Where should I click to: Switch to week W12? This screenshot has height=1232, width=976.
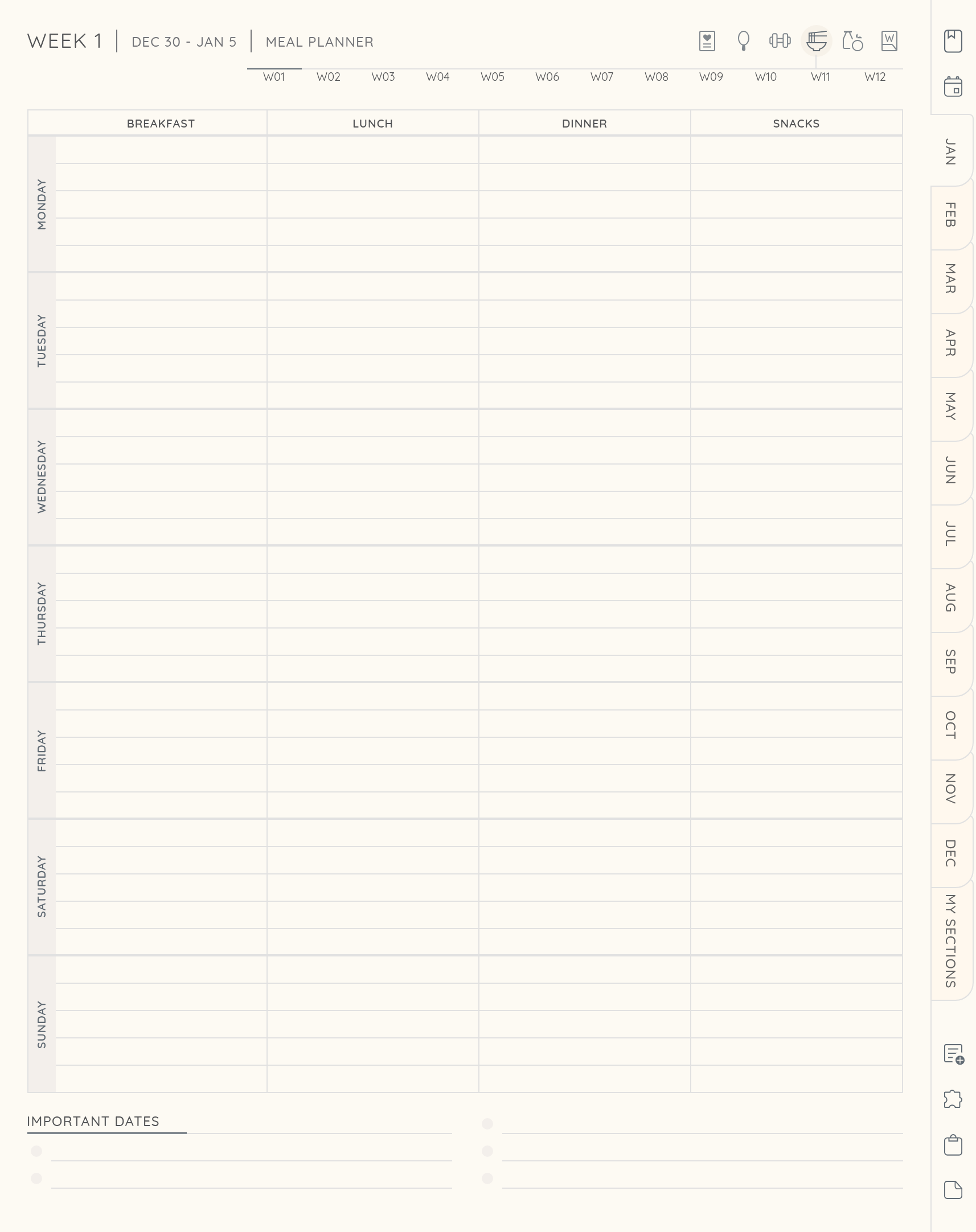tap(875, 77)
